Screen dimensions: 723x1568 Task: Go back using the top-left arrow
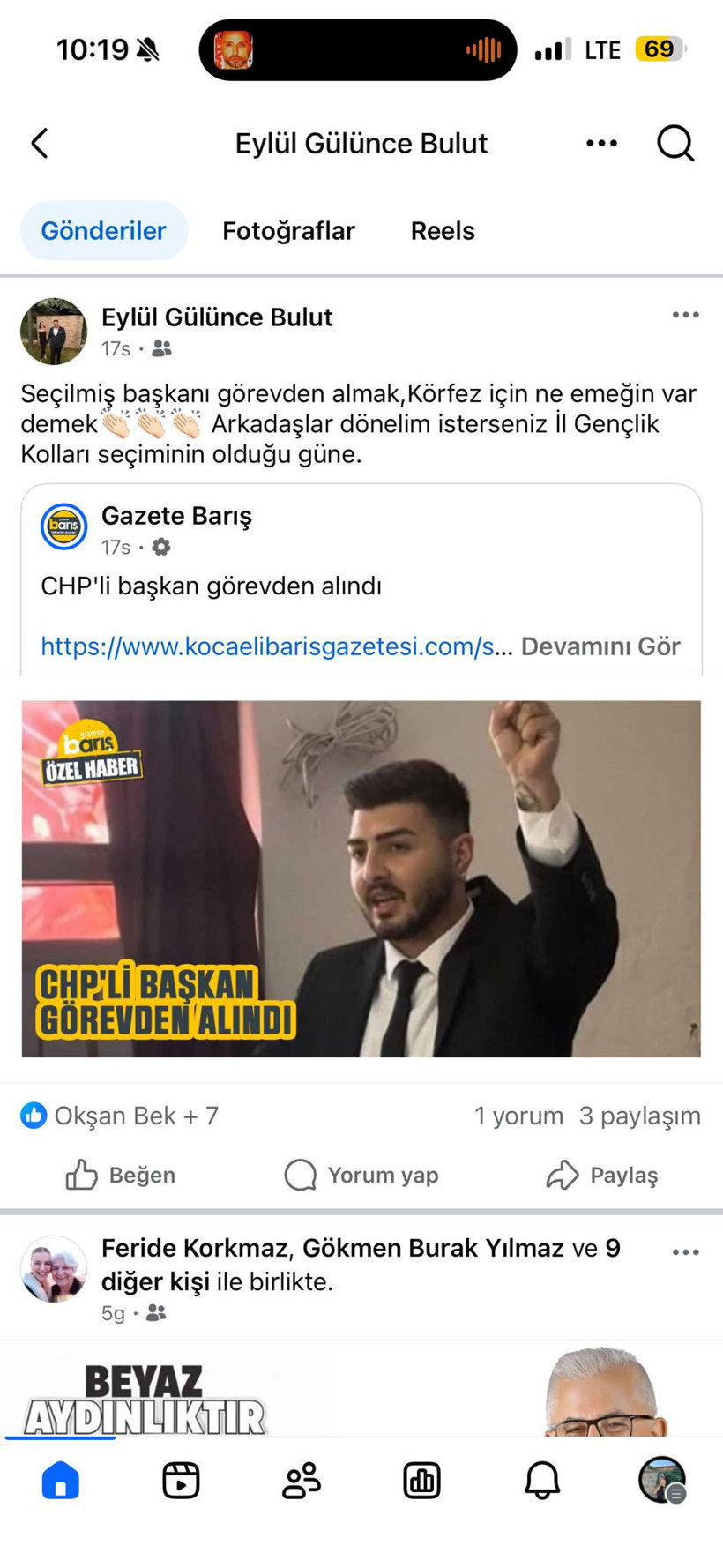pos(40,143)
